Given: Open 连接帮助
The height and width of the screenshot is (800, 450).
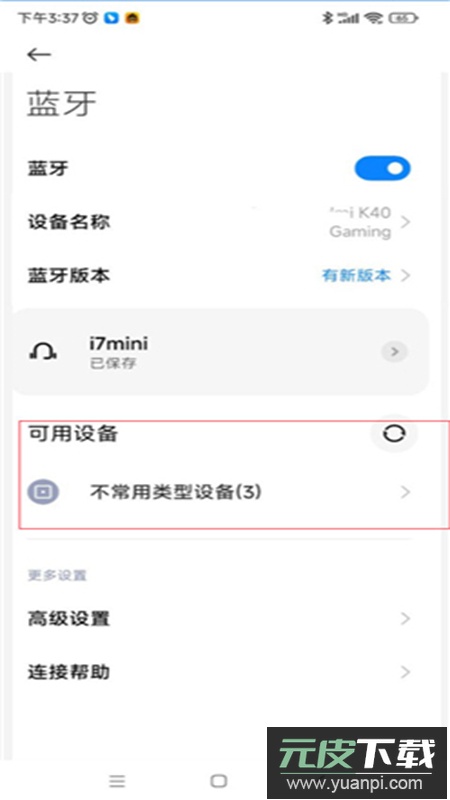Looking at the screenshot, I should 219,672.
